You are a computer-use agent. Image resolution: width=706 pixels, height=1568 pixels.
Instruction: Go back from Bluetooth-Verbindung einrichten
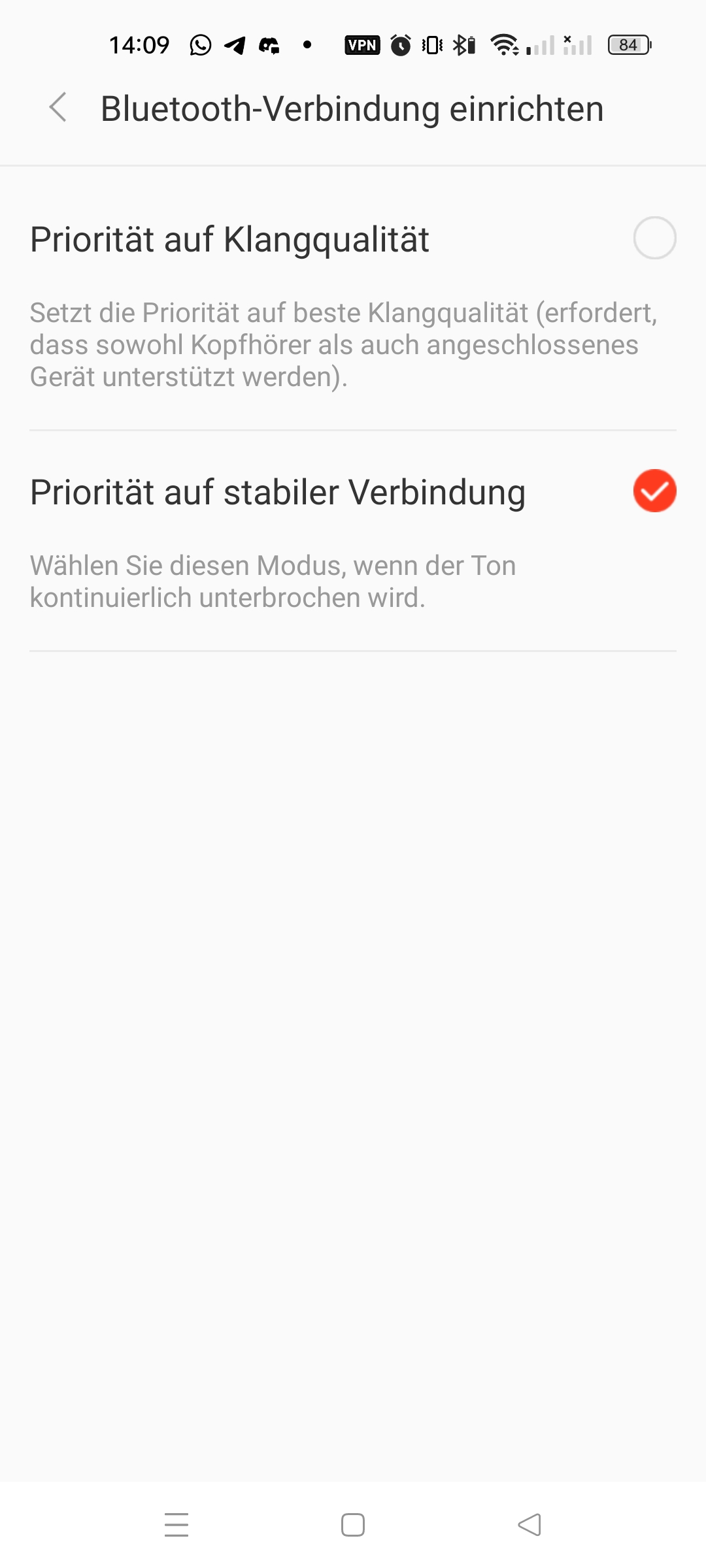pos(58,108)
